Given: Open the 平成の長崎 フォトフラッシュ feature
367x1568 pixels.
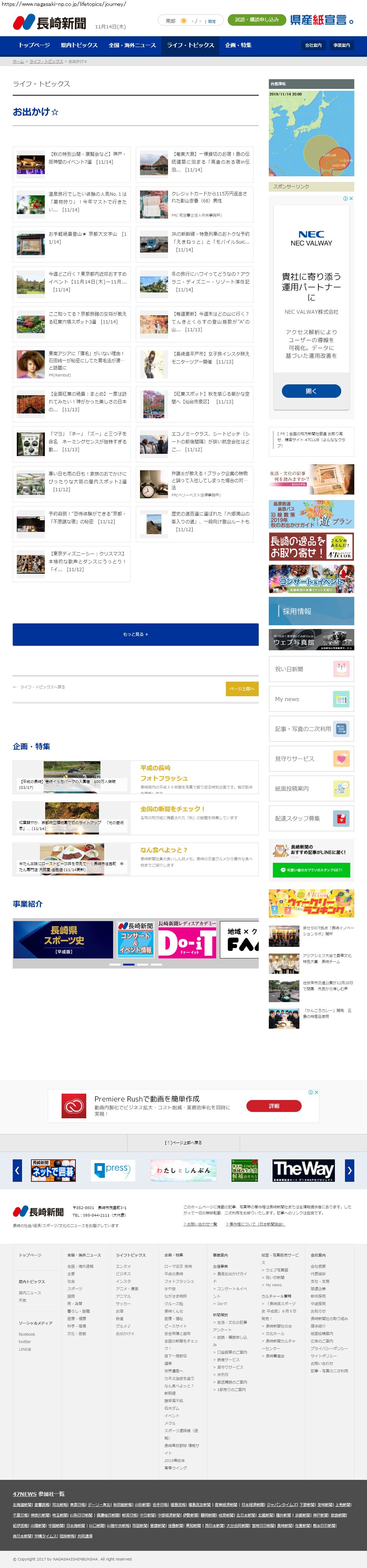Looking at the screenshot, I should pyautogui.click(x=164, y=773).
